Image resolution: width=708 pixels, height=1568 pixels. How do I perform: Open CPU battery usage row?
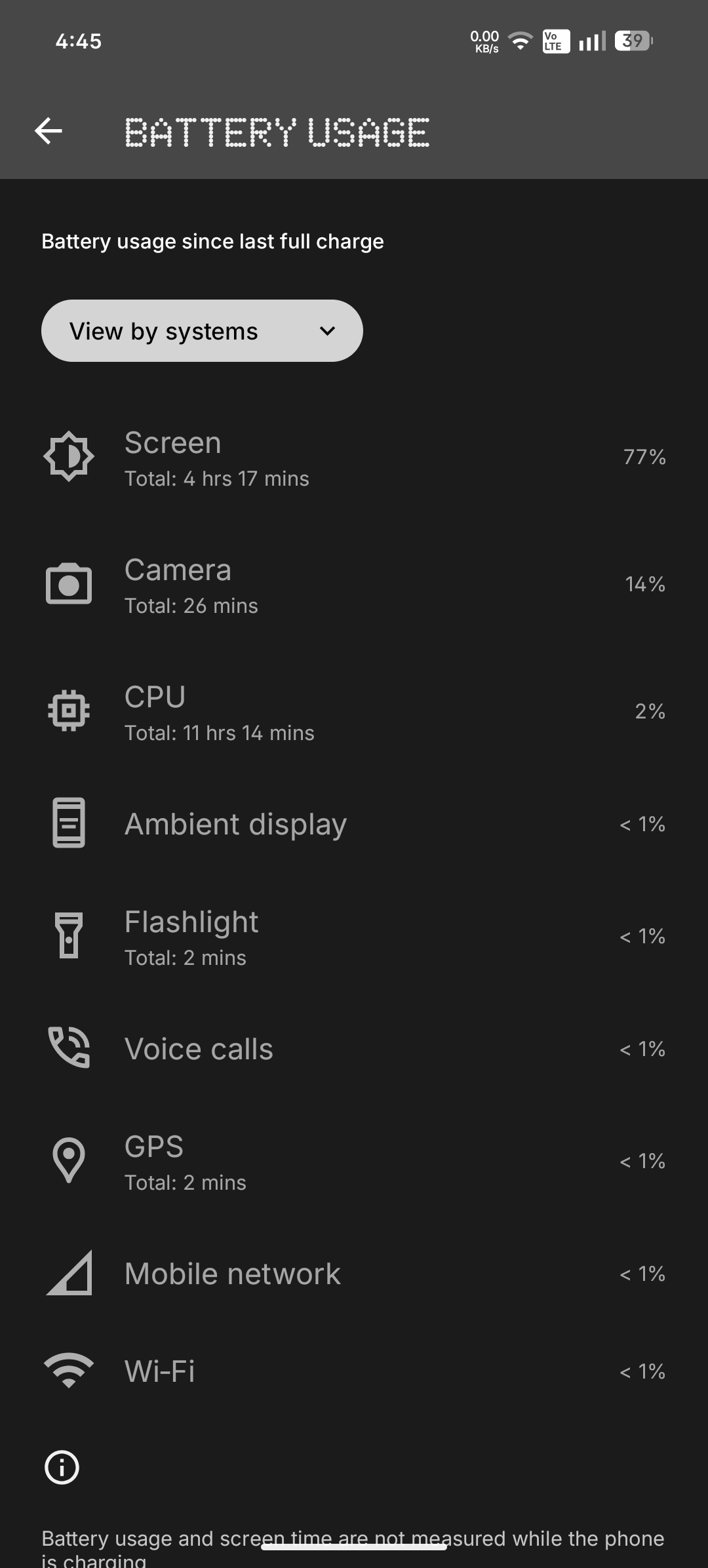click(x=354, y=713)
